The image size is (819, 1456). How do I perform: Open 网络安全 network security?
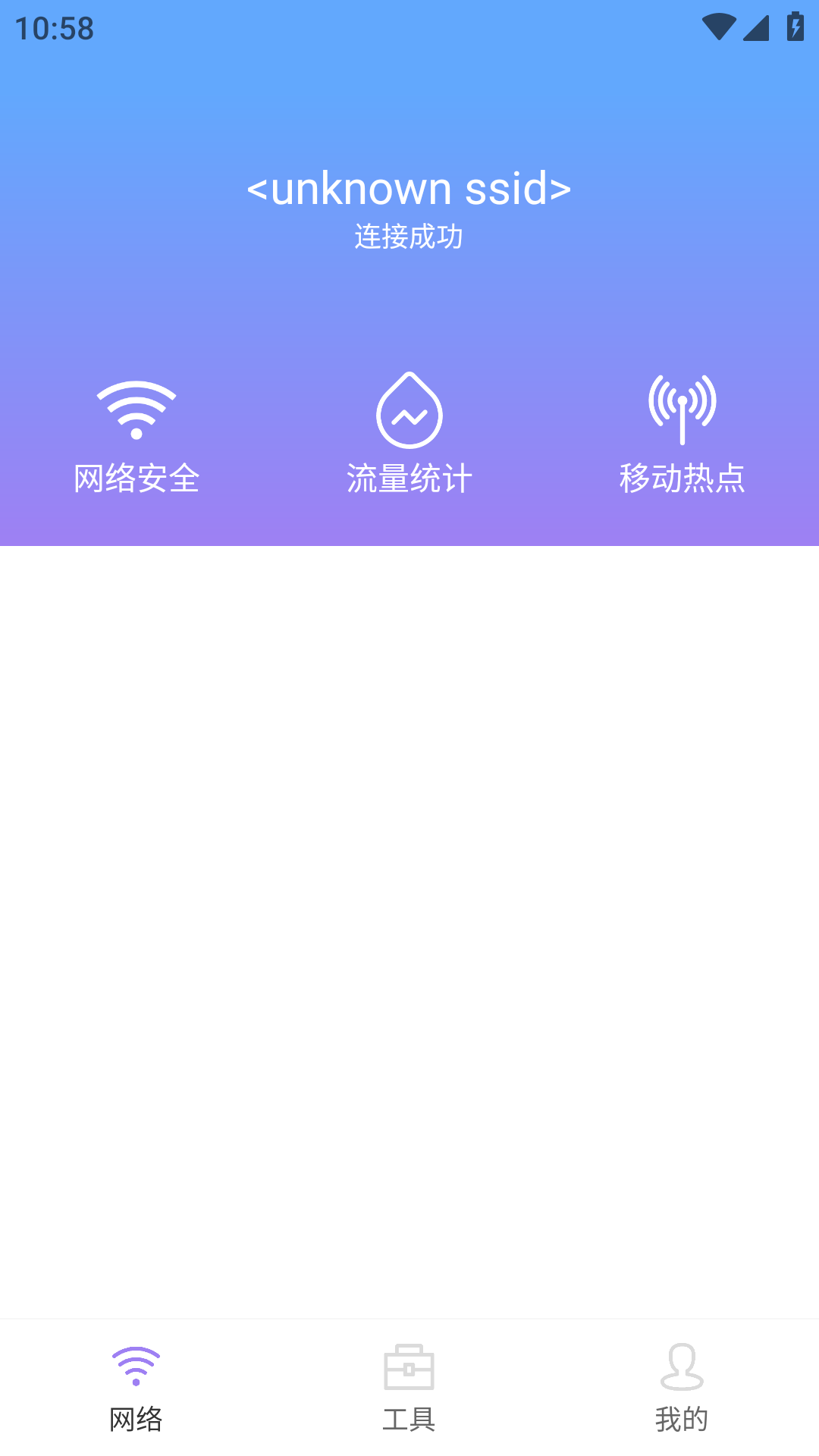136,438
